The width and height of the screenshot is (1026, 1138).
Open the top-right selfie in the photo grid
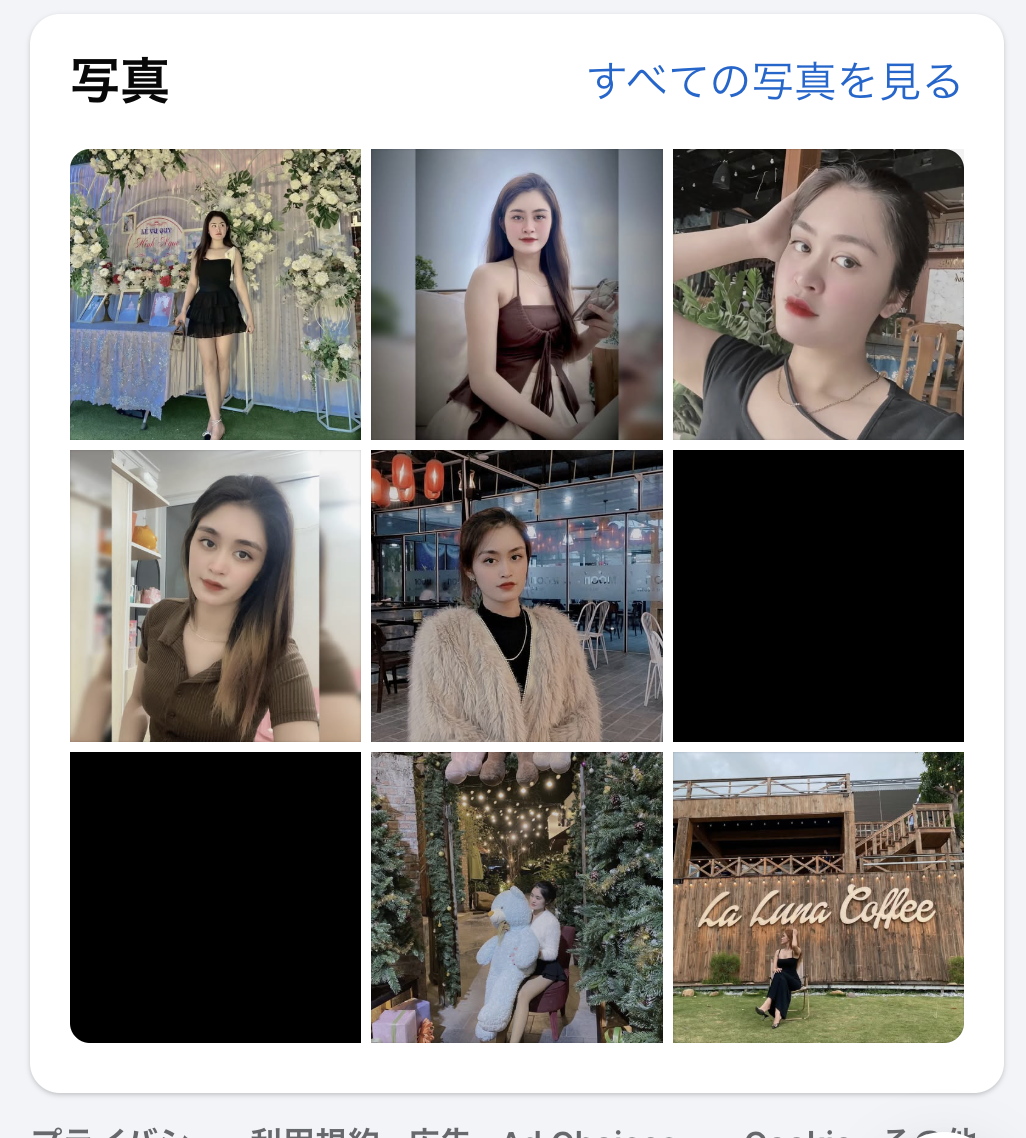click(x=818, y=294)
